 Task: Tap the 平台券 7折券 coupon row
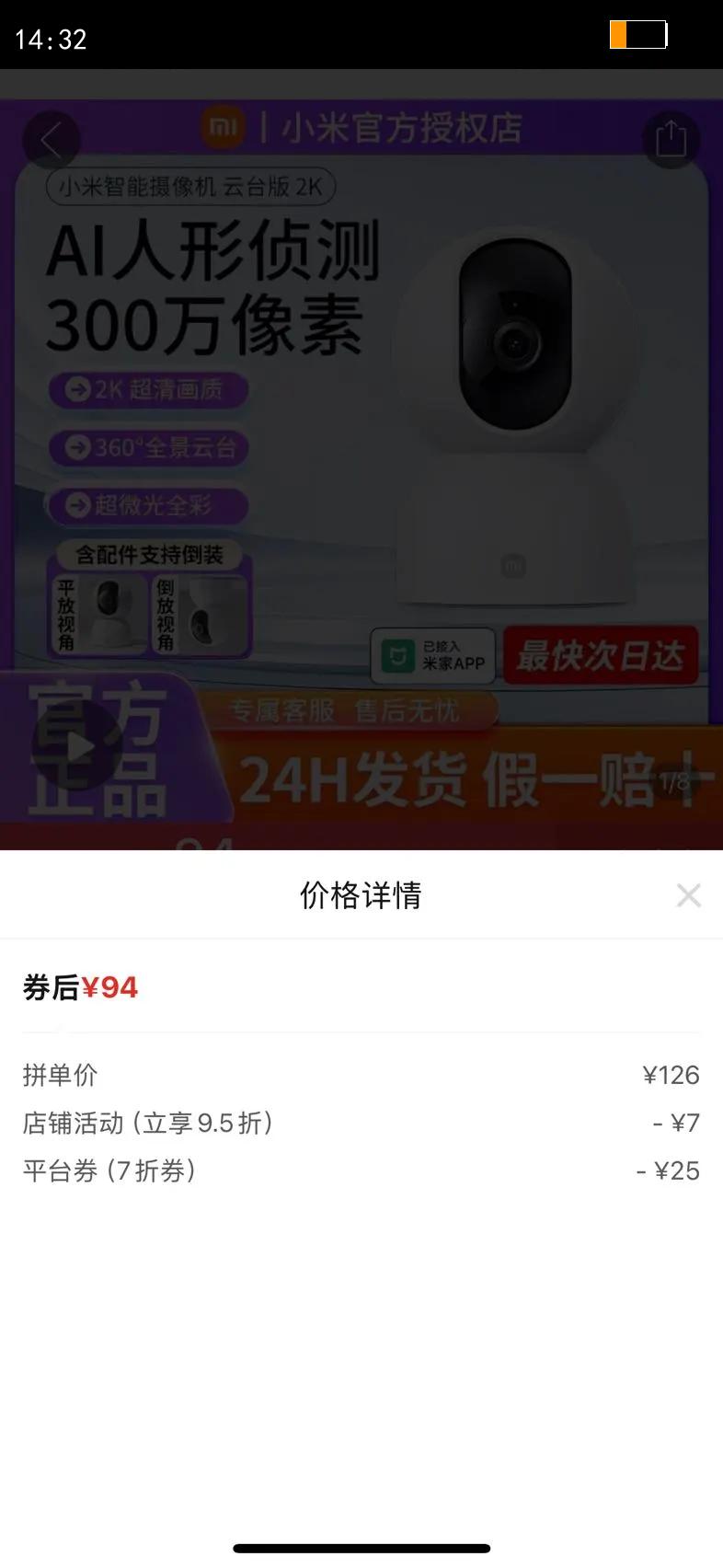click(361, 1170)
